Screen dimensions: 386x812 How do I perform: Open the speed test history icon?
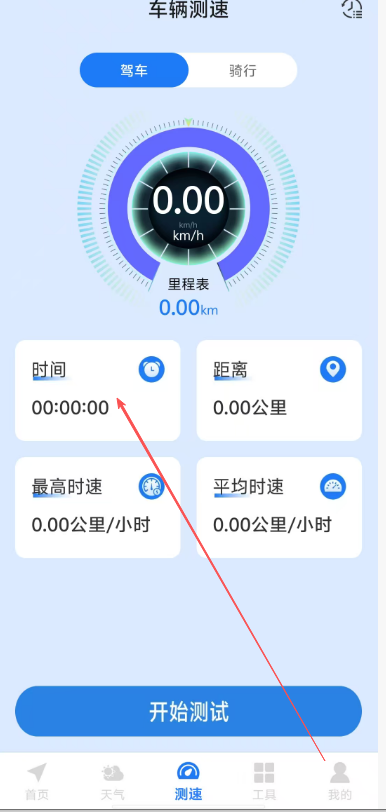click(x=352, y=9)
